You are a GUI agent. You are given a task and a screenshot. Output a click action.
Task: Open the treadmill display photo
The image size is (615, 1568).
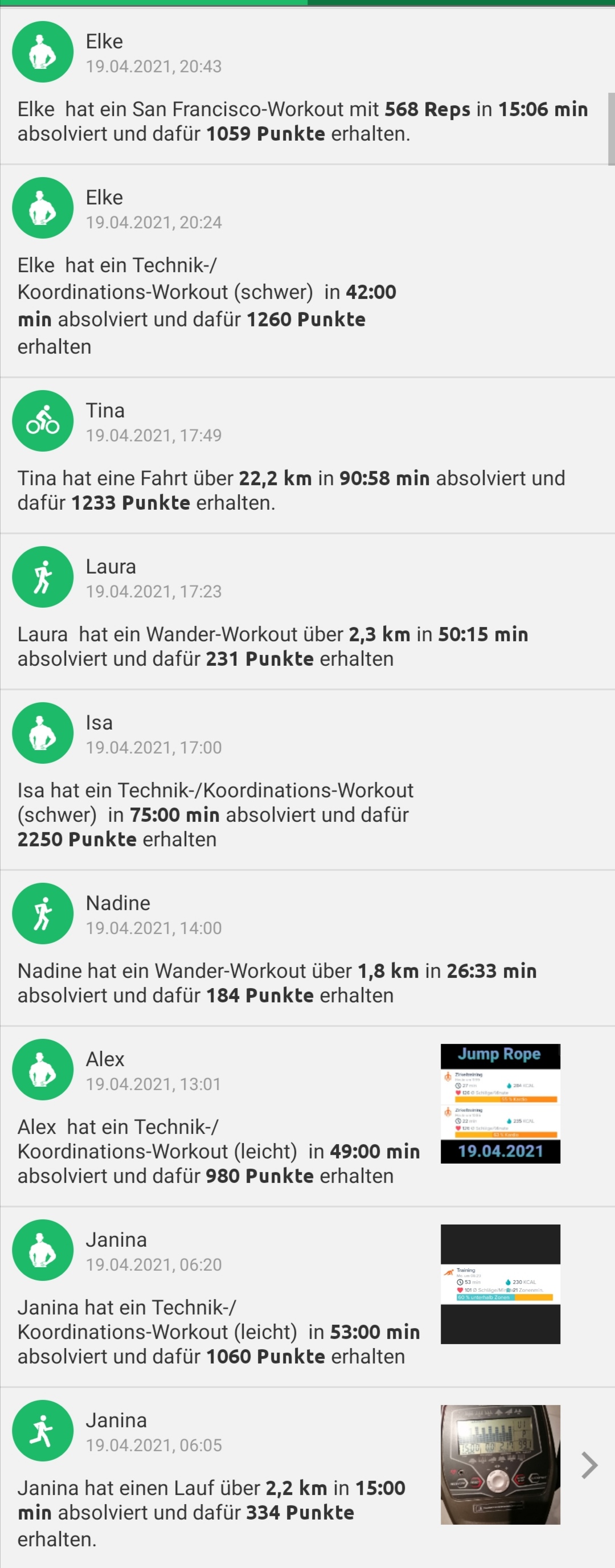point(500,1465)
